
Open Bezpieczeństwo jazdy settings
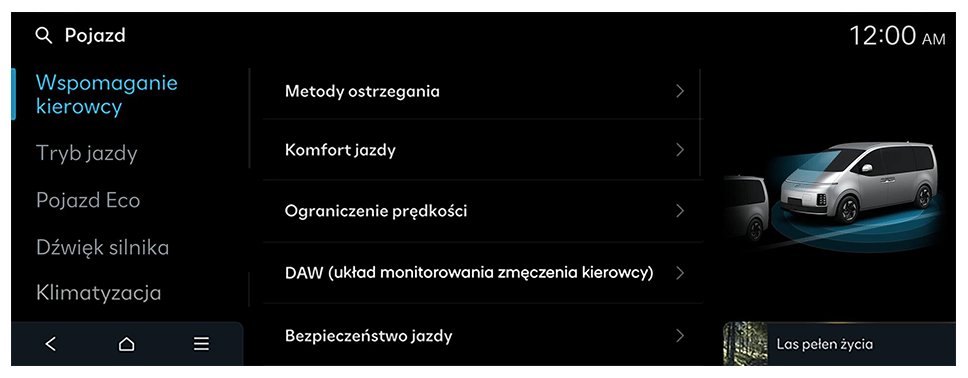point(483,335)
